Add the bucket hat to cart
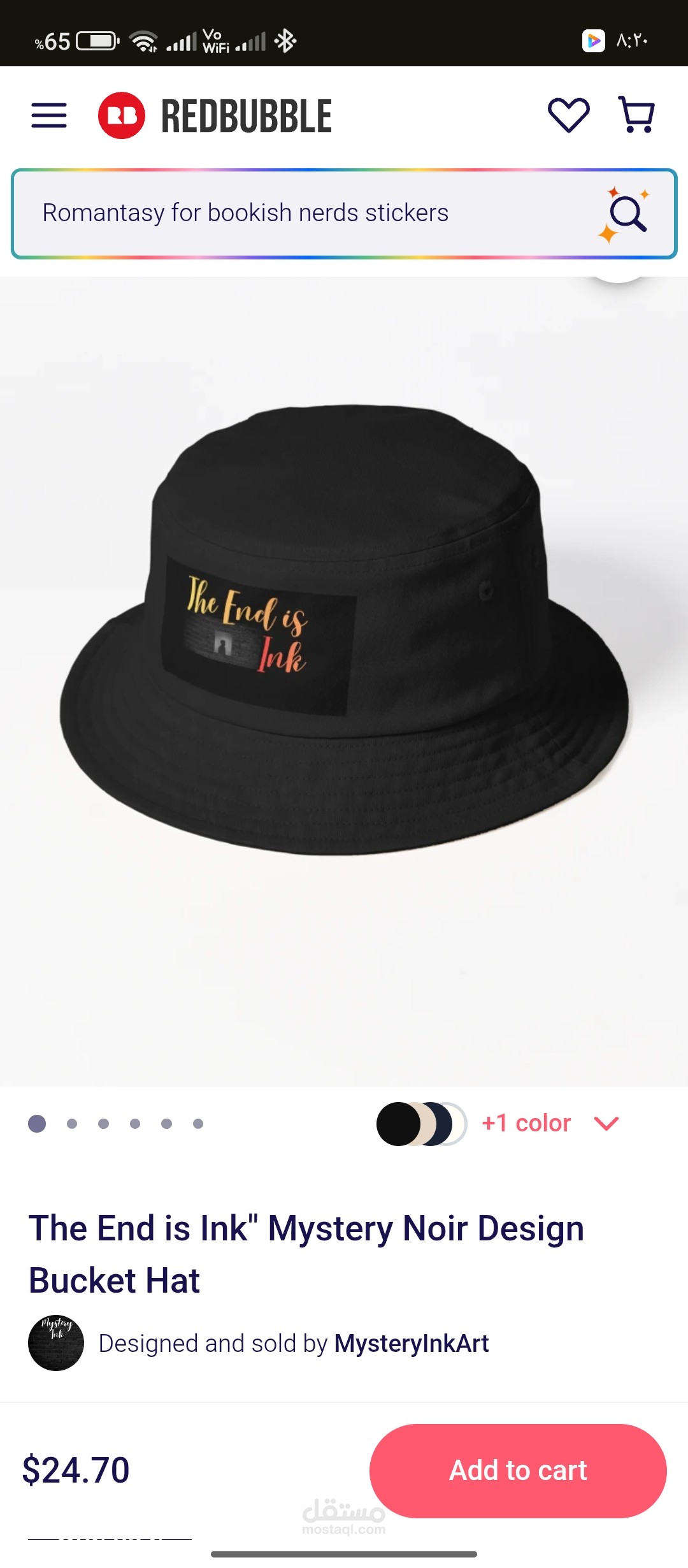 517,1470
